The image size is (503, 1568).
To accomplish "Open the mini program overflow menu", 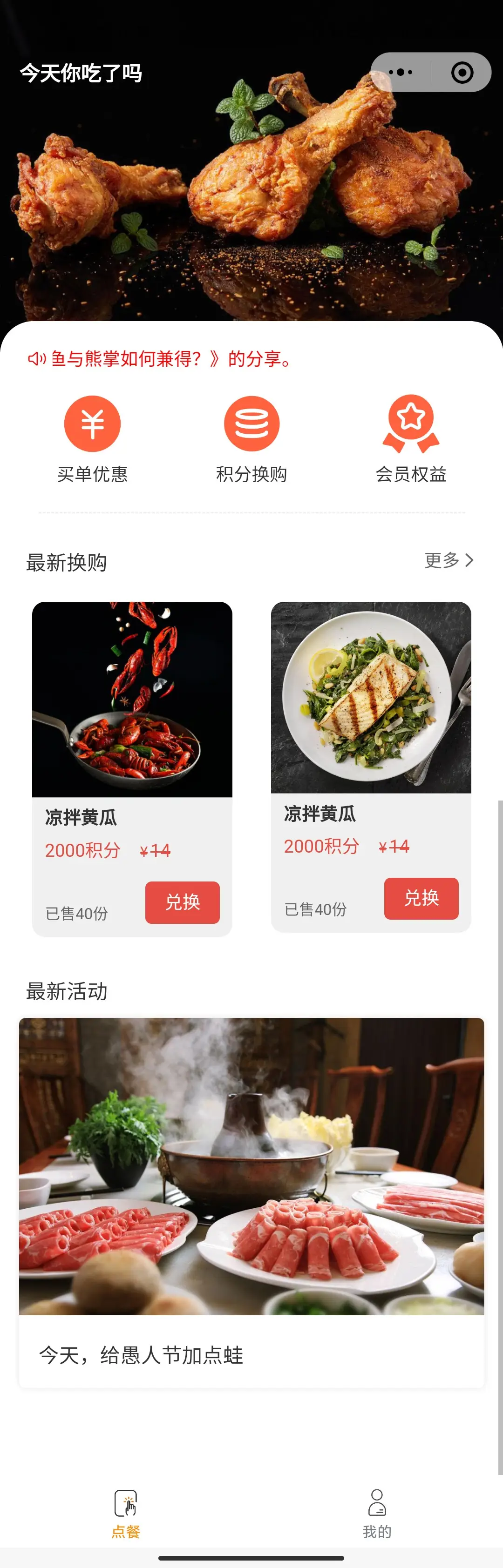I will click(400, 73).
